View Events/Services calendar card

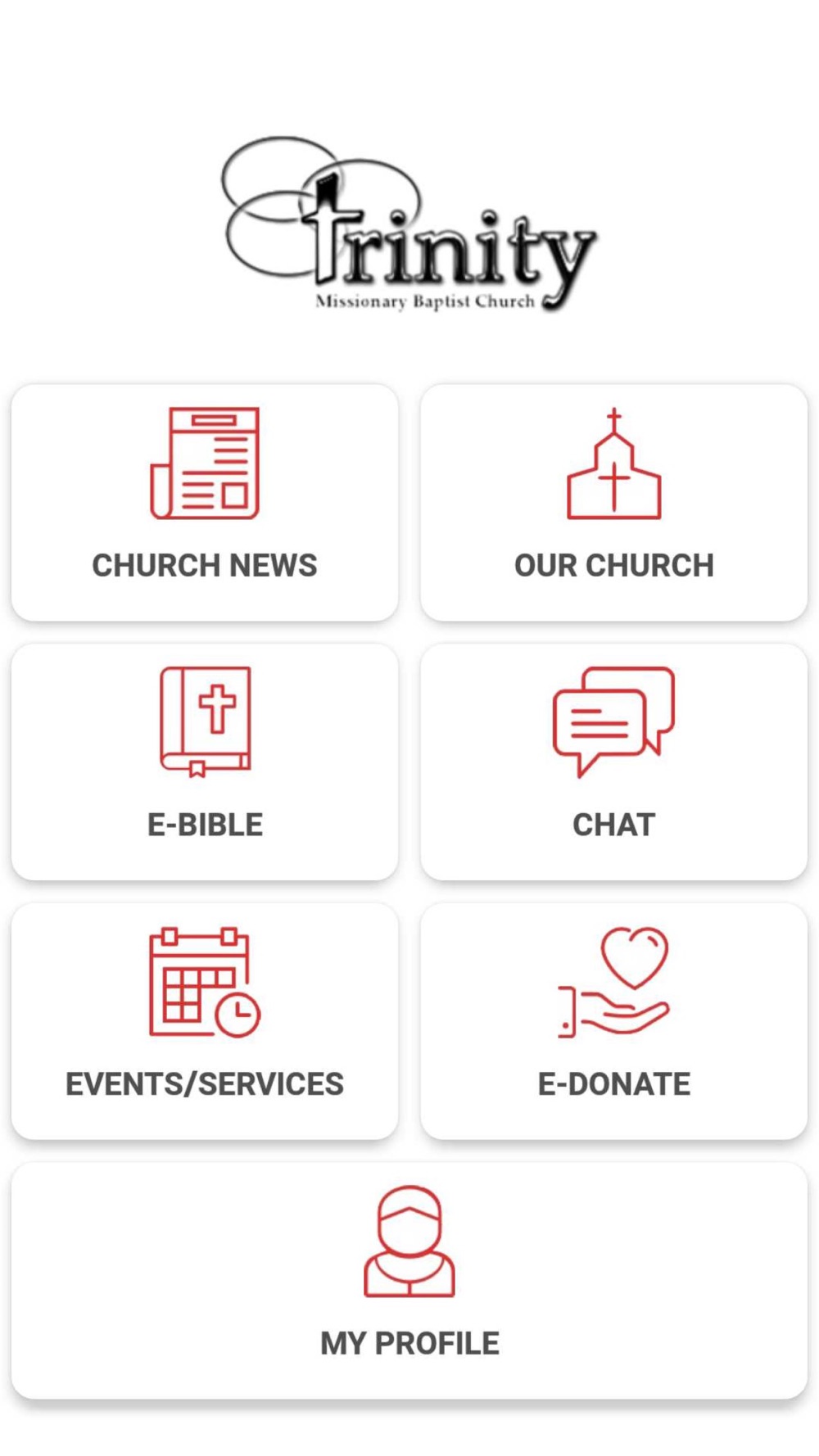coord(205,1020)
